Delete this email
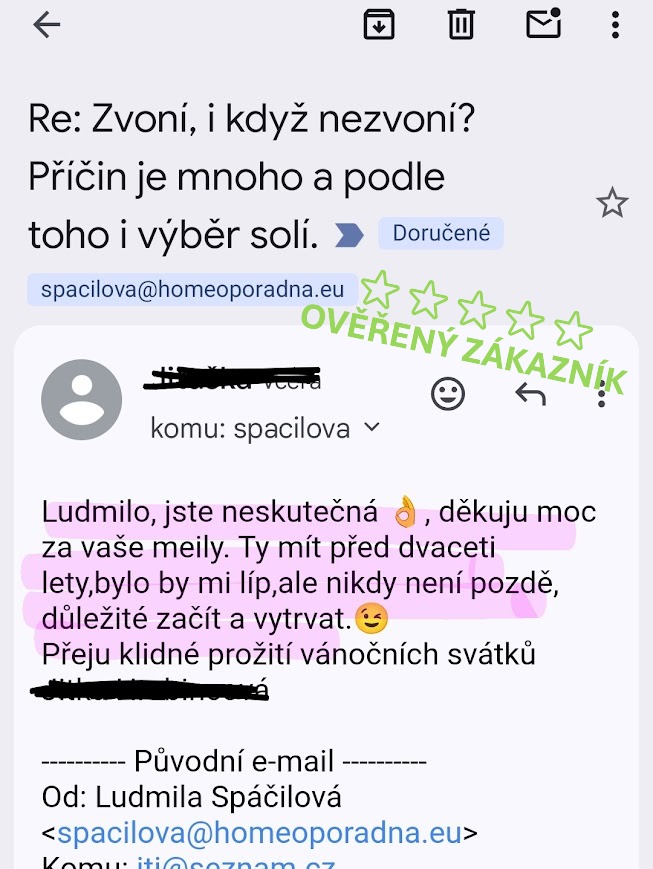The image size is (653, 869). pyautogui.click(x=460, y=25)
